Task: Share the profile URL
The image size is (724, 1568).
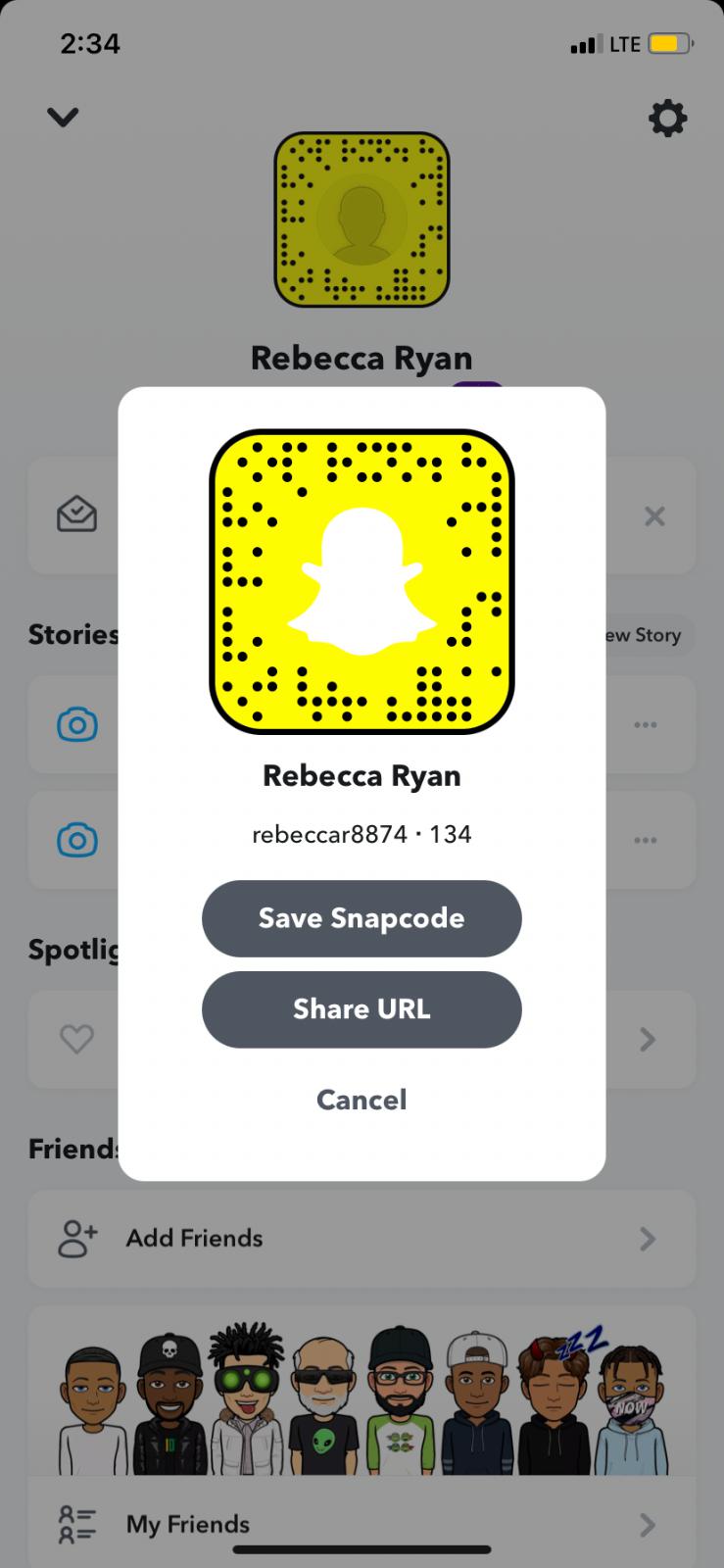Action: pos(362,1009)
